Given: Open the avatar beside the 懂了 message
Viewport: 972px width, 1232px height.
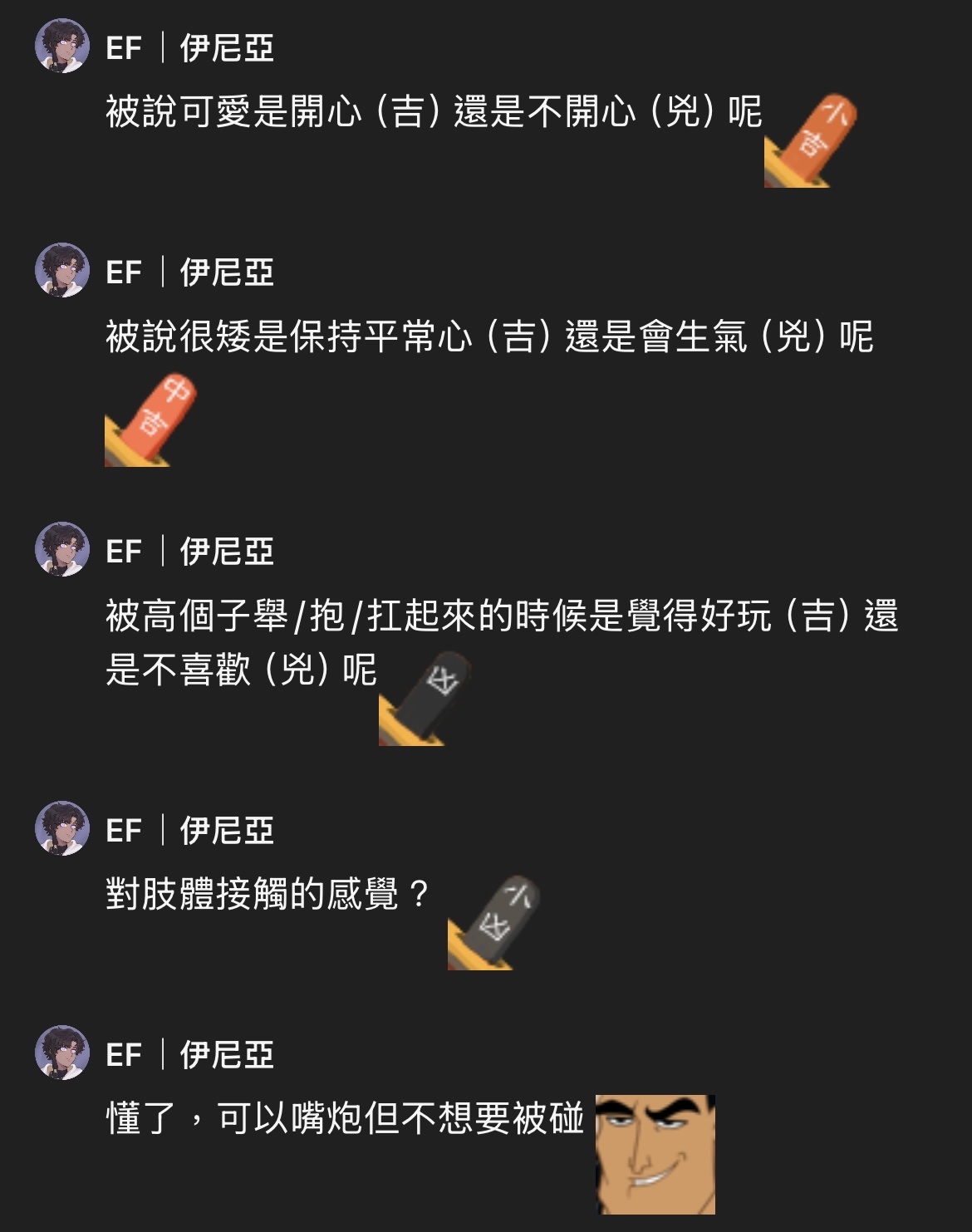Looking at the screenshot, I should tap(62, 1053).
